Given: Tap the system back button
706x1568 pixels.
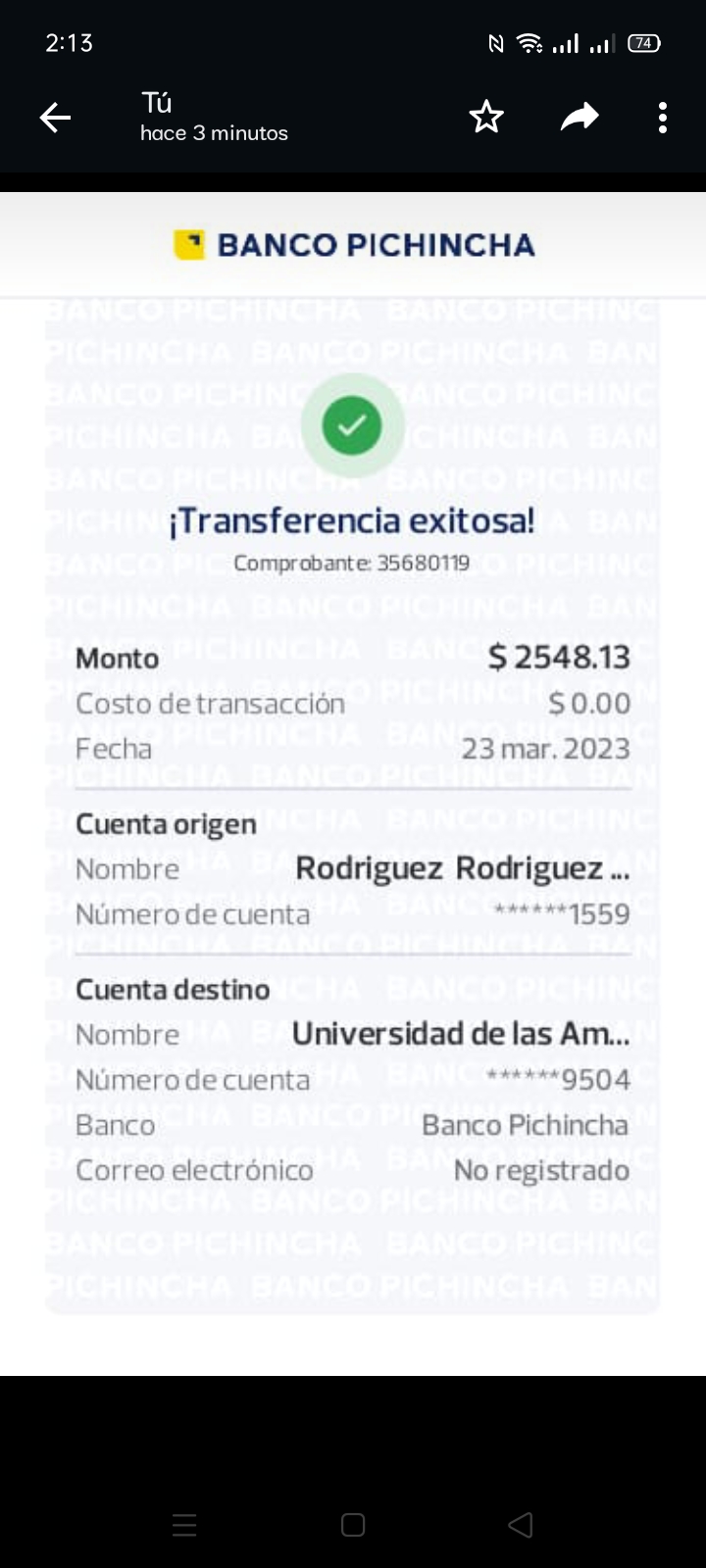Looking at the screenshot, I should point(521,1525).
